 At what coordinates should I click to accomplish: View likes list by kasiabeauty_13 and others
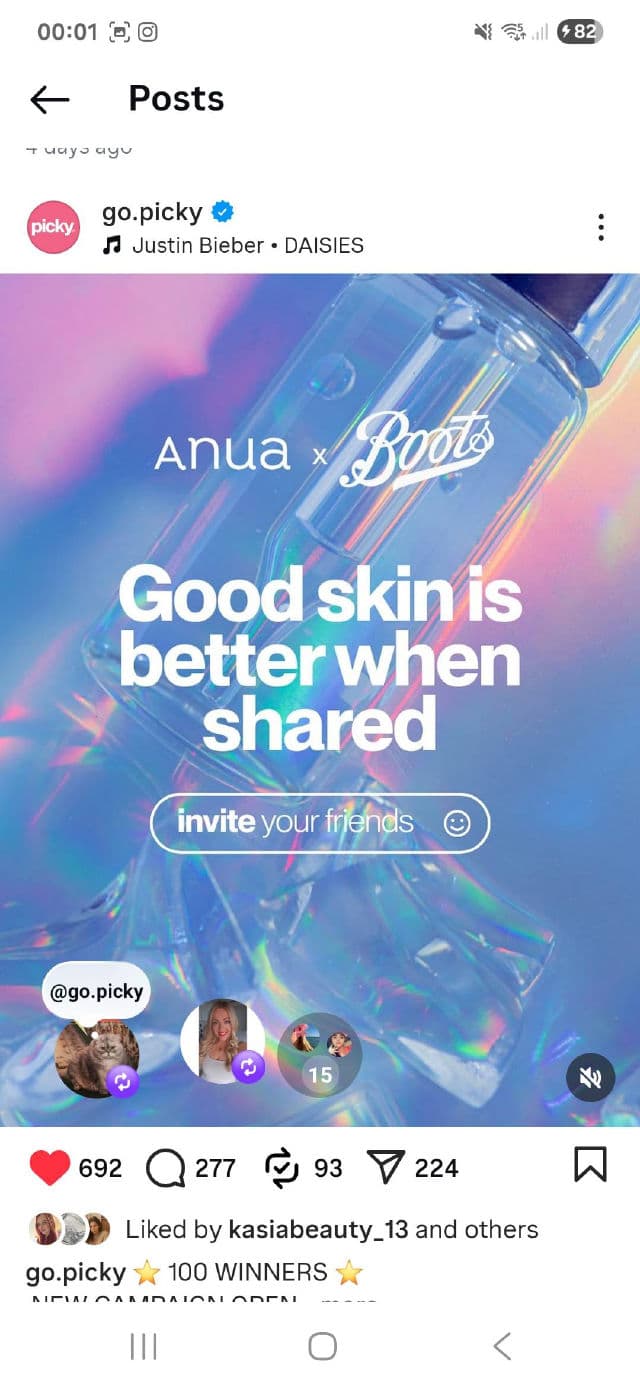coord(330,1229)
